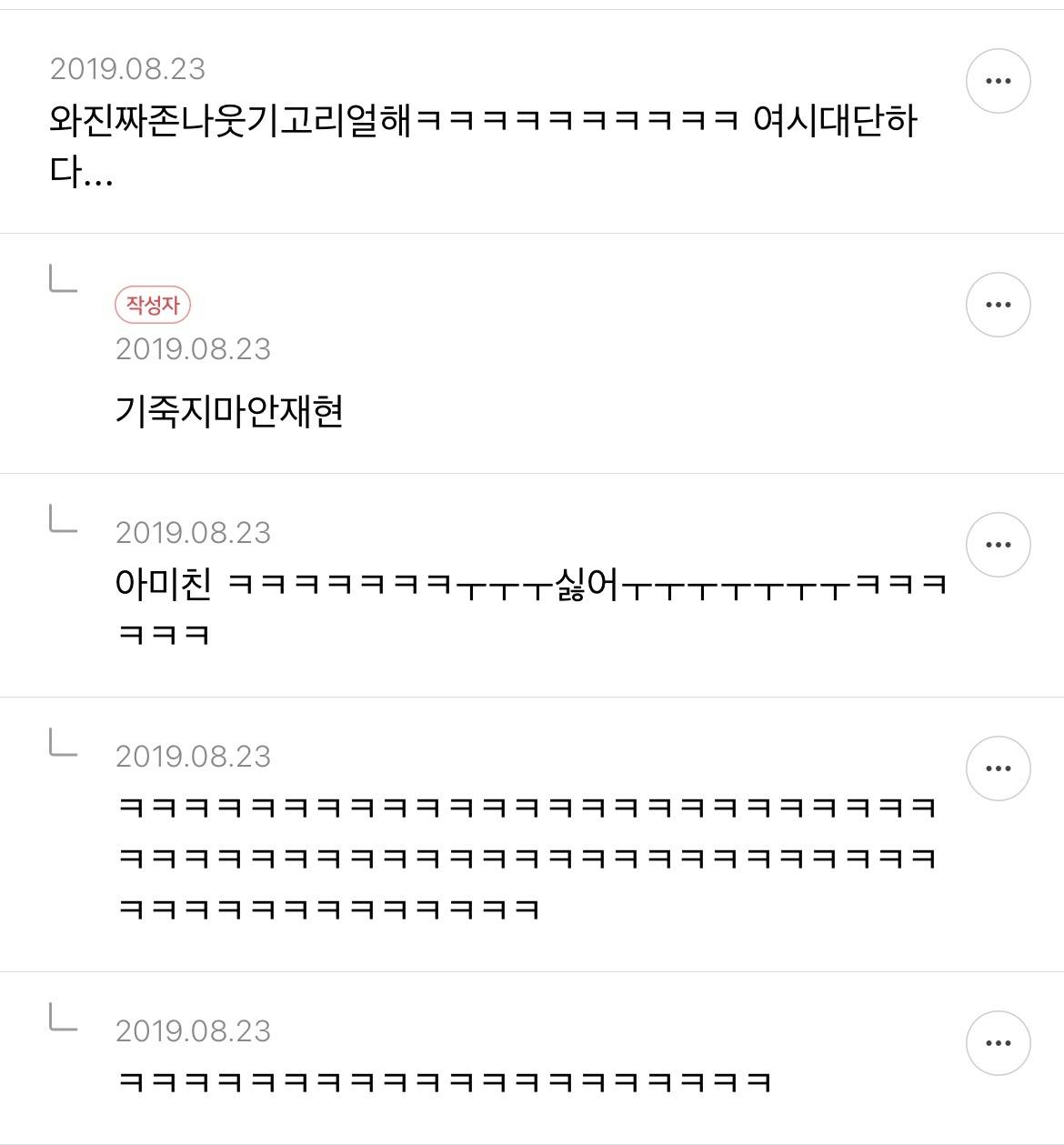Select the long ㅋㅋㅋ comment body
This screenshot has height=1145, width=1064.
(x=527, y=855)
